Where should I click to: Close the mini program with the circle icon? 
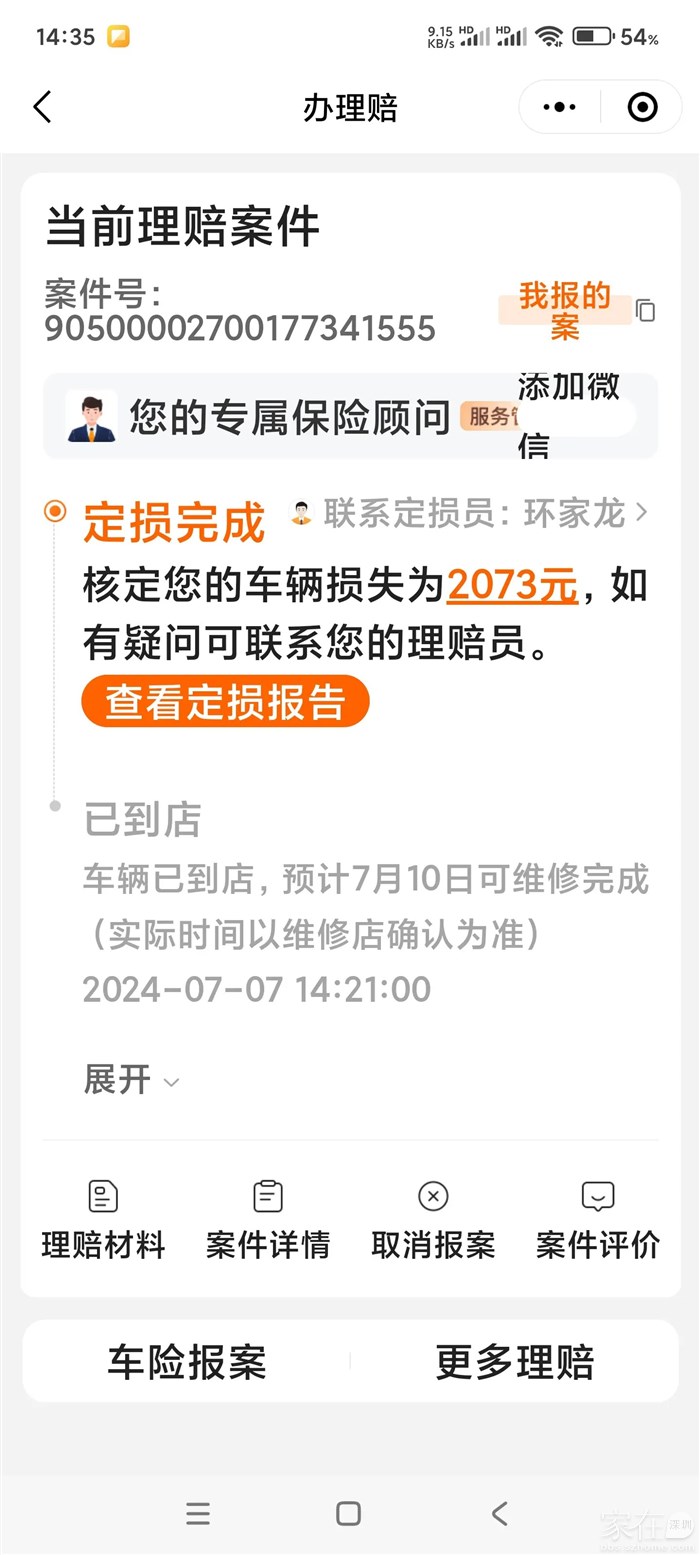tap(642, 107)
